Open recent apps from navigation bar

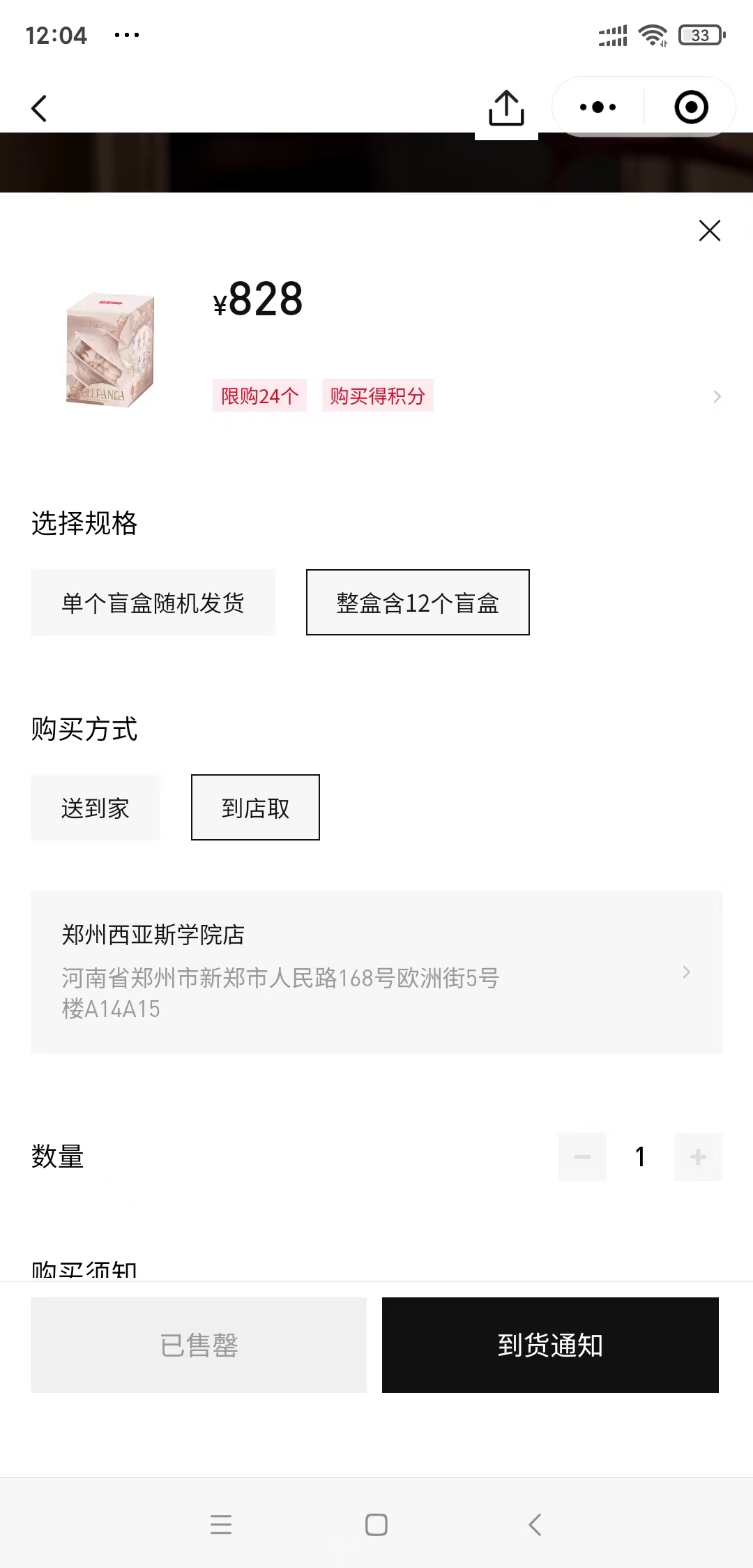tap(221, 1525)
